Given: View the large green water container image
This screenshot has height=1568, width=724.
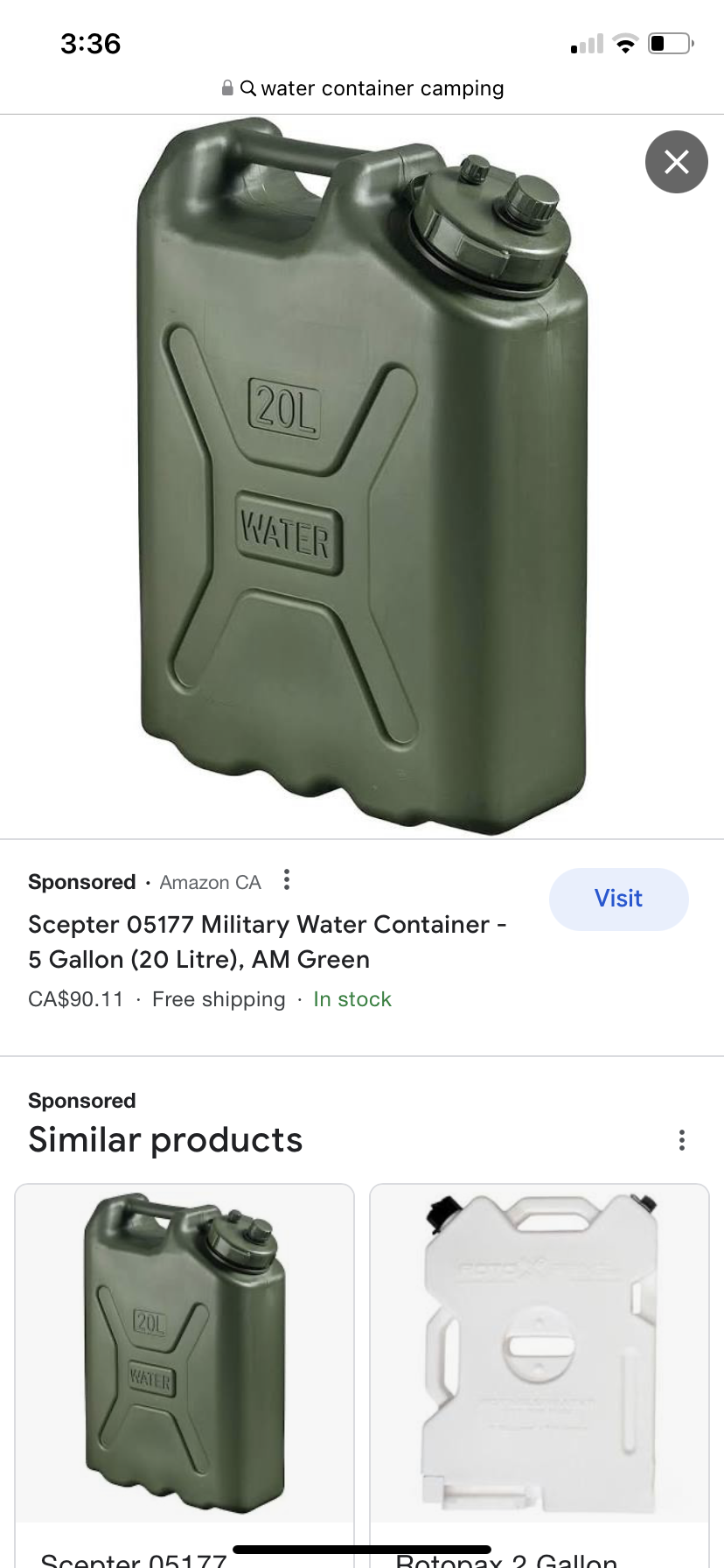Looking at the screenshot, I should pos(362,477).
